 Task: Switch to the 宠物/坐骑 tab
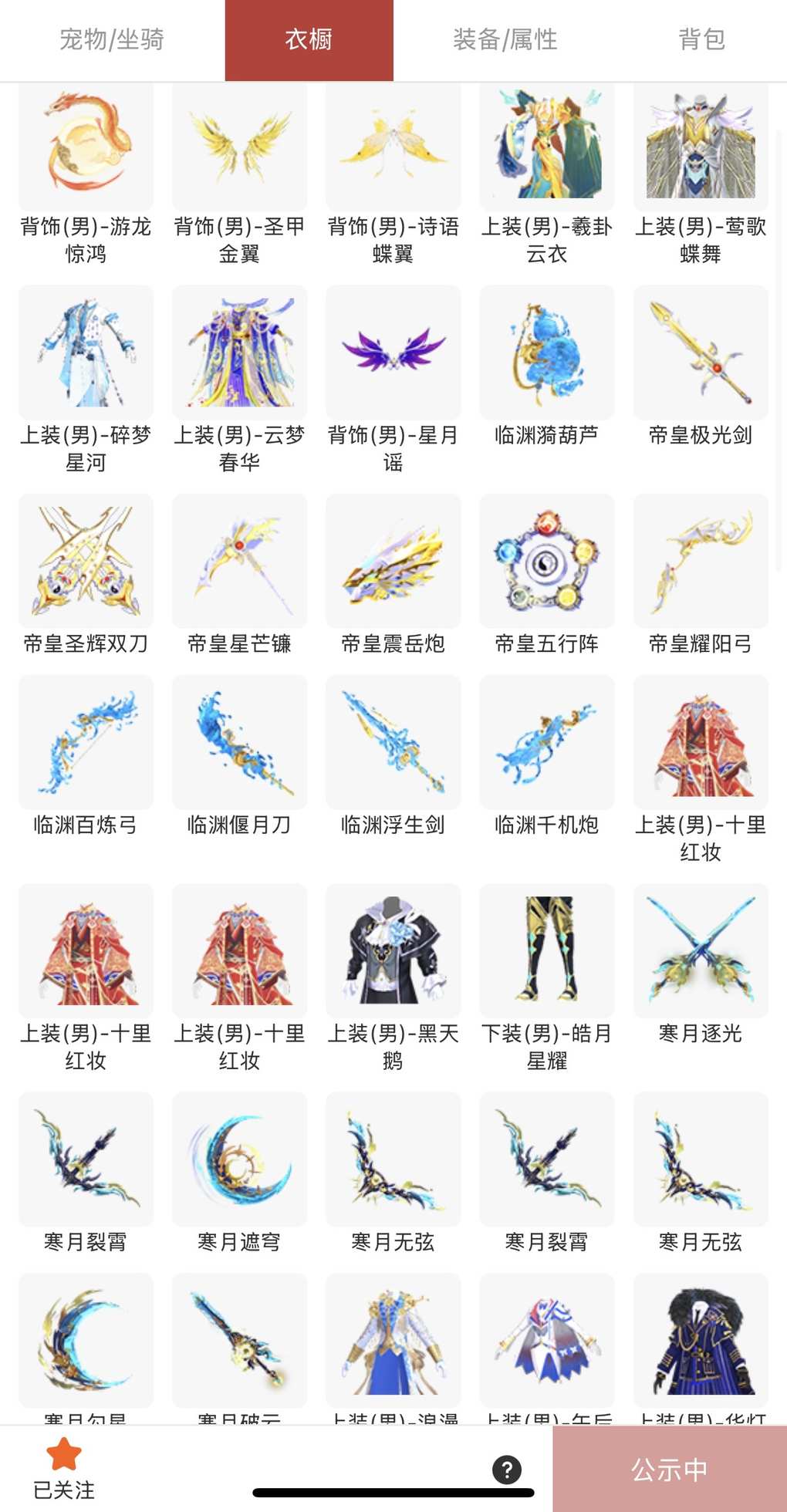(x=112, y=39)
